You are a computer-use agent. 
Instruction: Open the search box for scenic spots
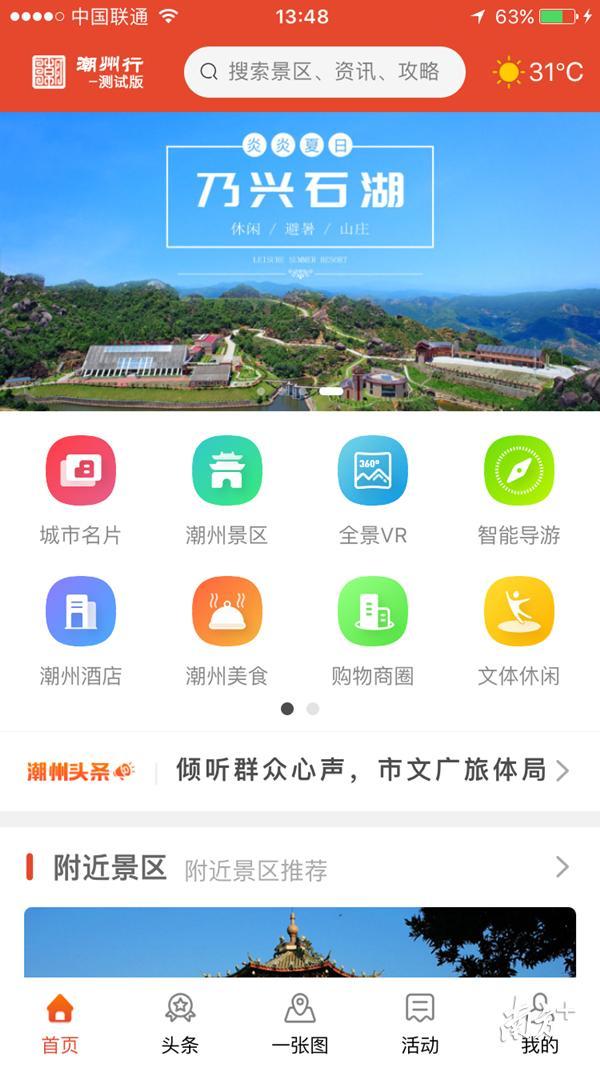pyautogui.click(x=325, y=72)
